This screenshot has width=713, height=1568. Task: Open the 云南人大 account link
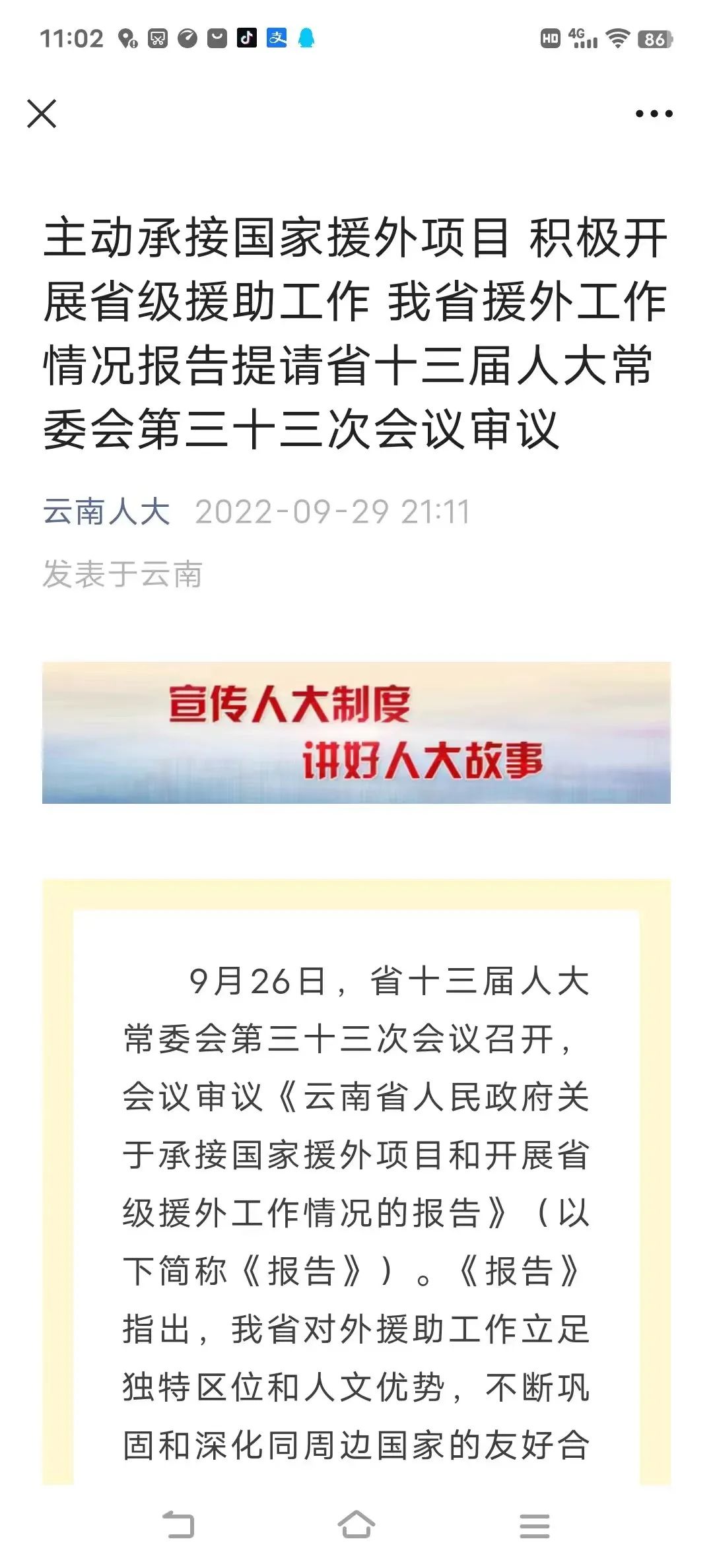click(107, 512)
